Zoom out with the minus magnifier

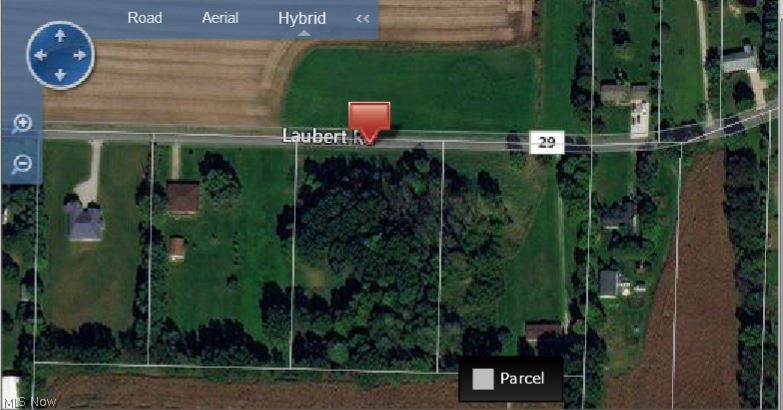pos(22,163)
